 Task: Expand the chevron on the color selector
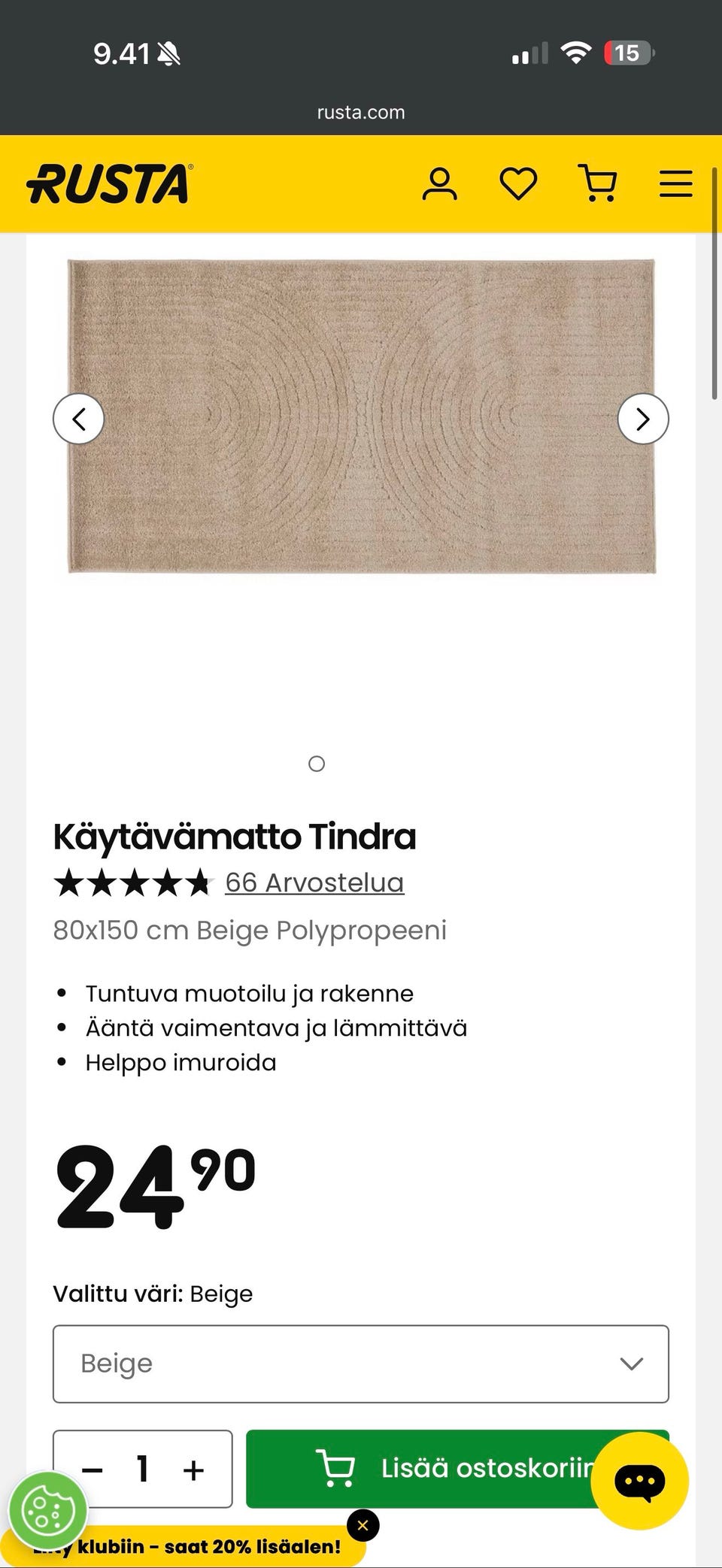(x=632, y=1362)
